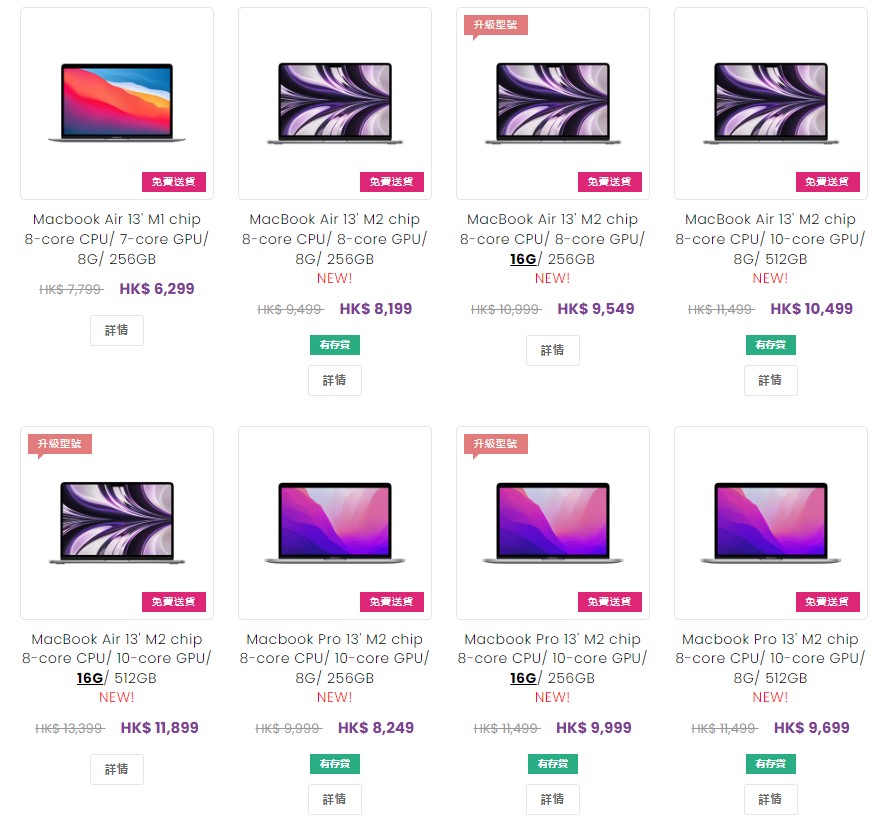The width and height of the screenshot is (892, 825).
Task: Open the MacBook Air M1 product image
Action: coord(117,103)
